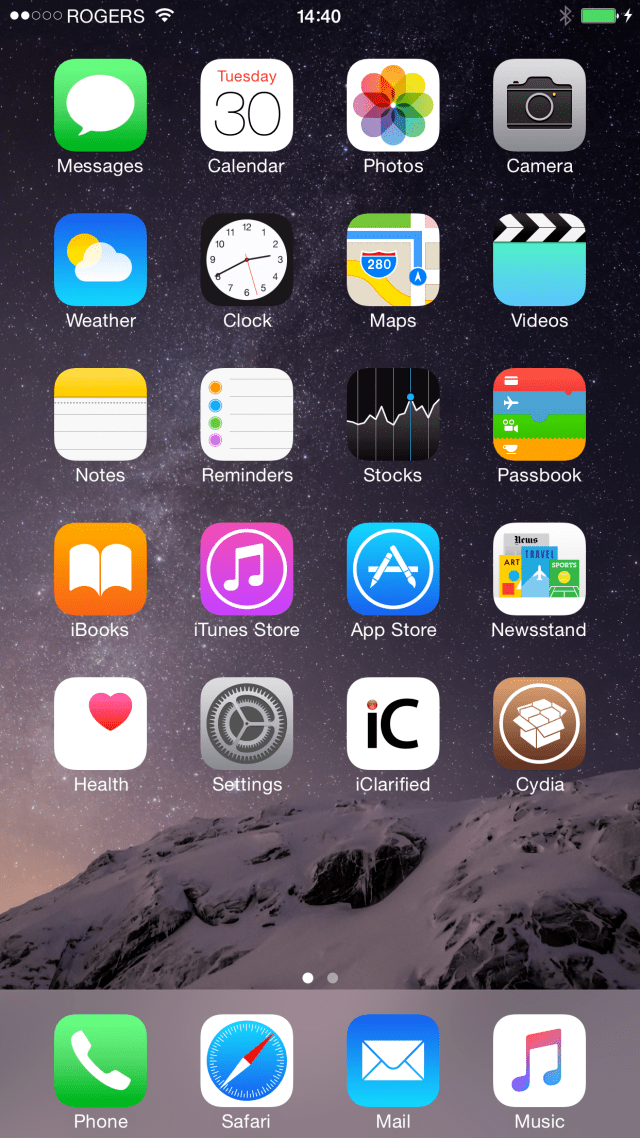Open the Passbook app

[x=539, y=414]
